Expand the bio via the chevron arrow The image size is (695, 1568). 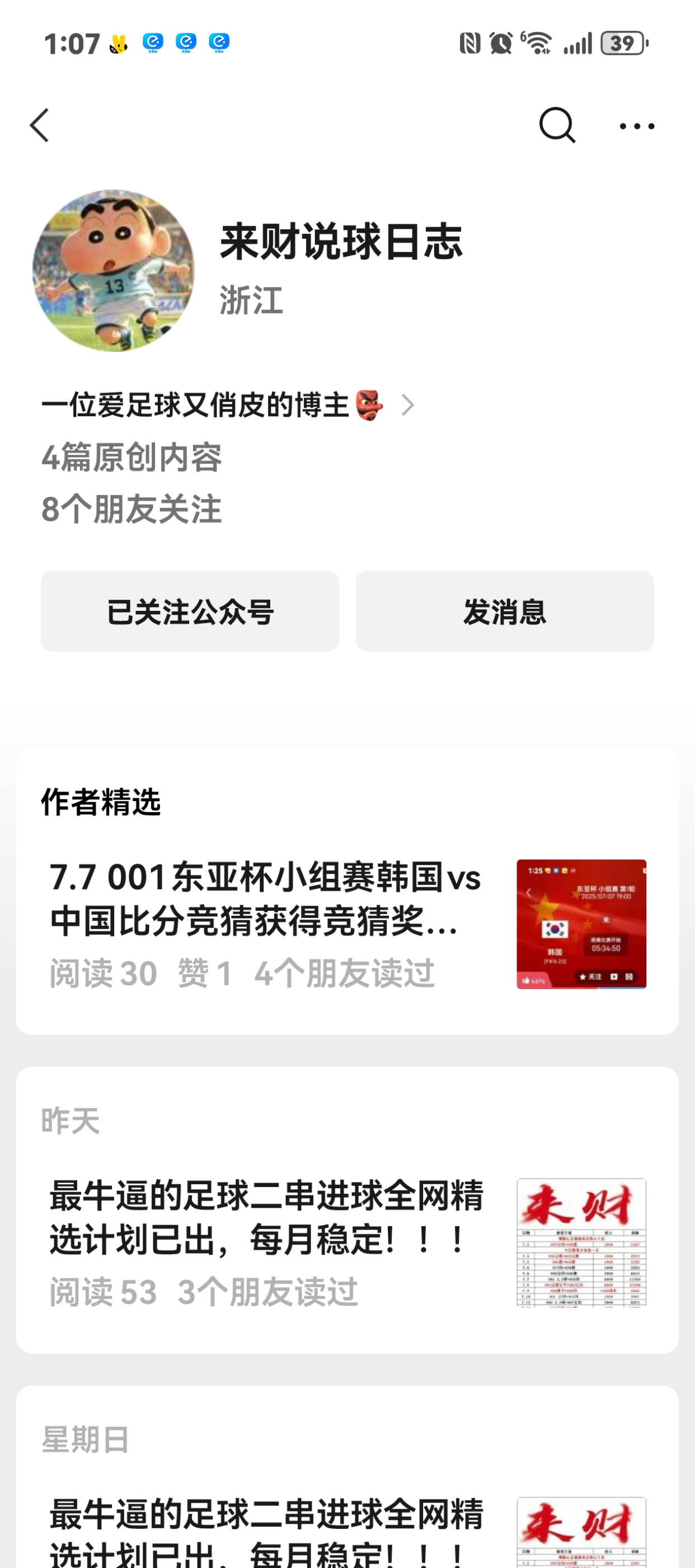point(407,406)
